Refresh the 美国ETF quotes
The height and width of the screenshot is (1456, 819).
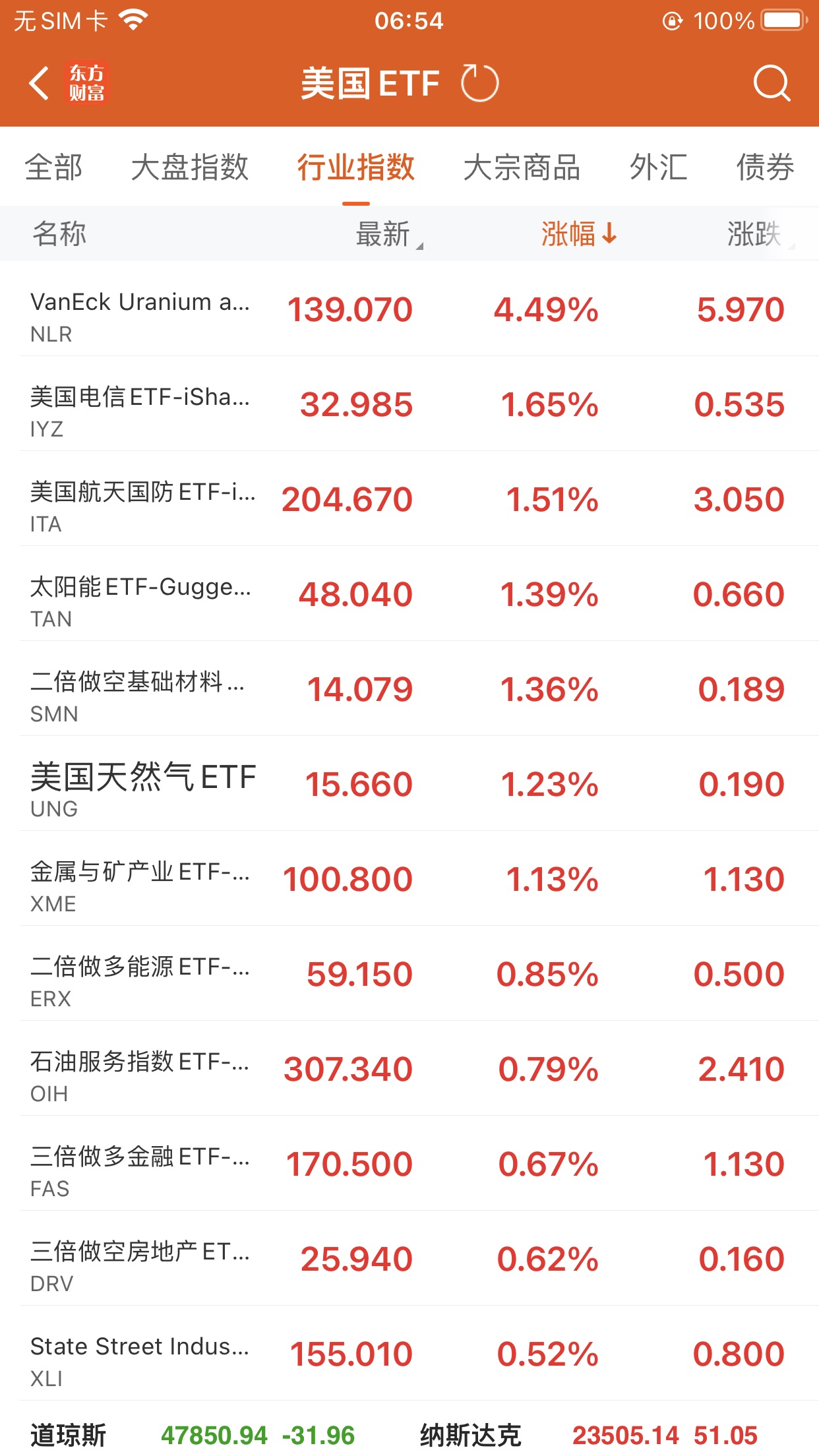479,84
